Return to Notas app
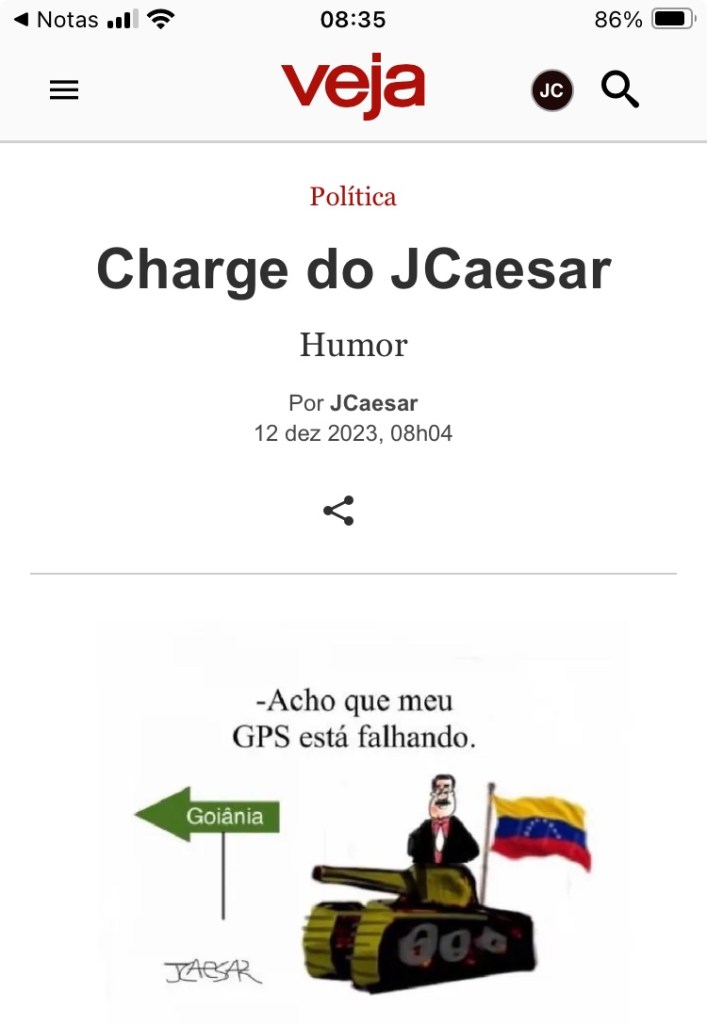 [x=56, y=19]
